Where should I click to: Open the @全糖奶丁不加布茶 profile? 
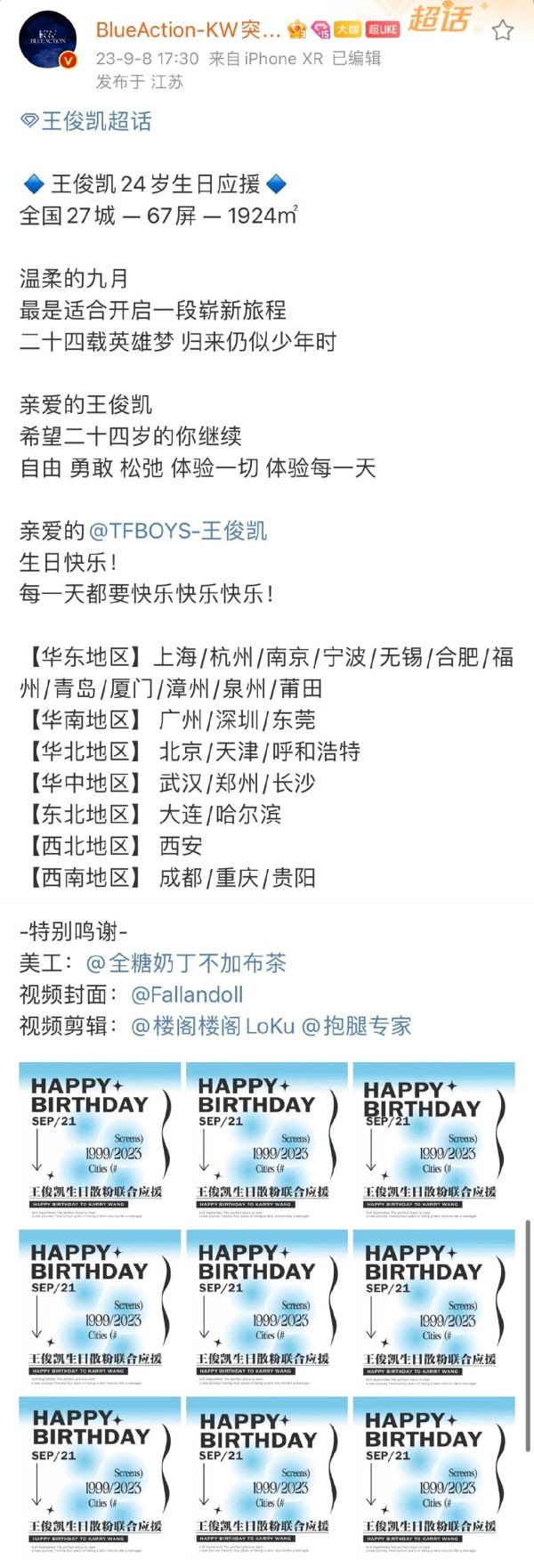(x=186, y=963)
